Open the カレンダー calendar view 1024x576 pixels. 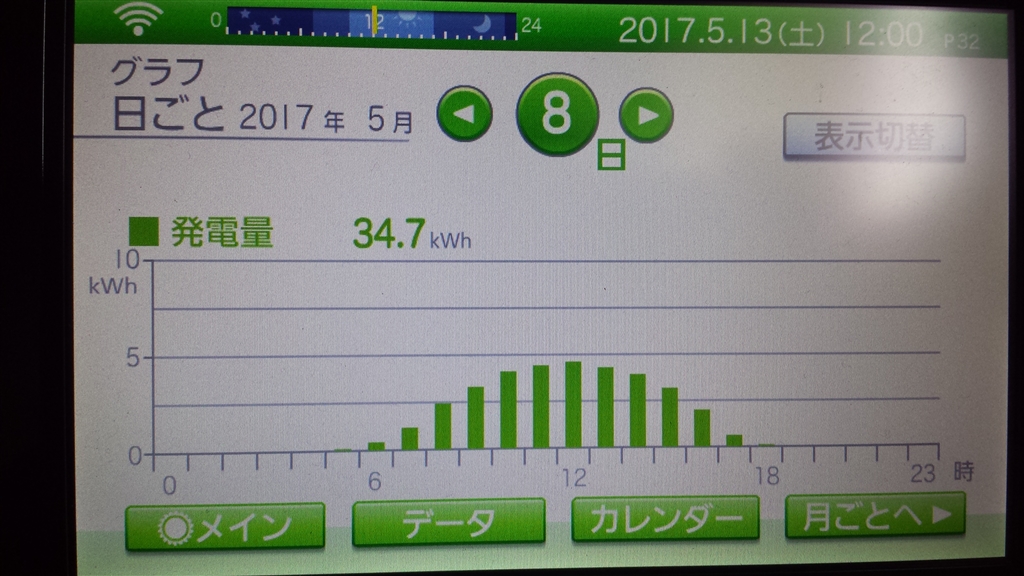coord(665,518)
